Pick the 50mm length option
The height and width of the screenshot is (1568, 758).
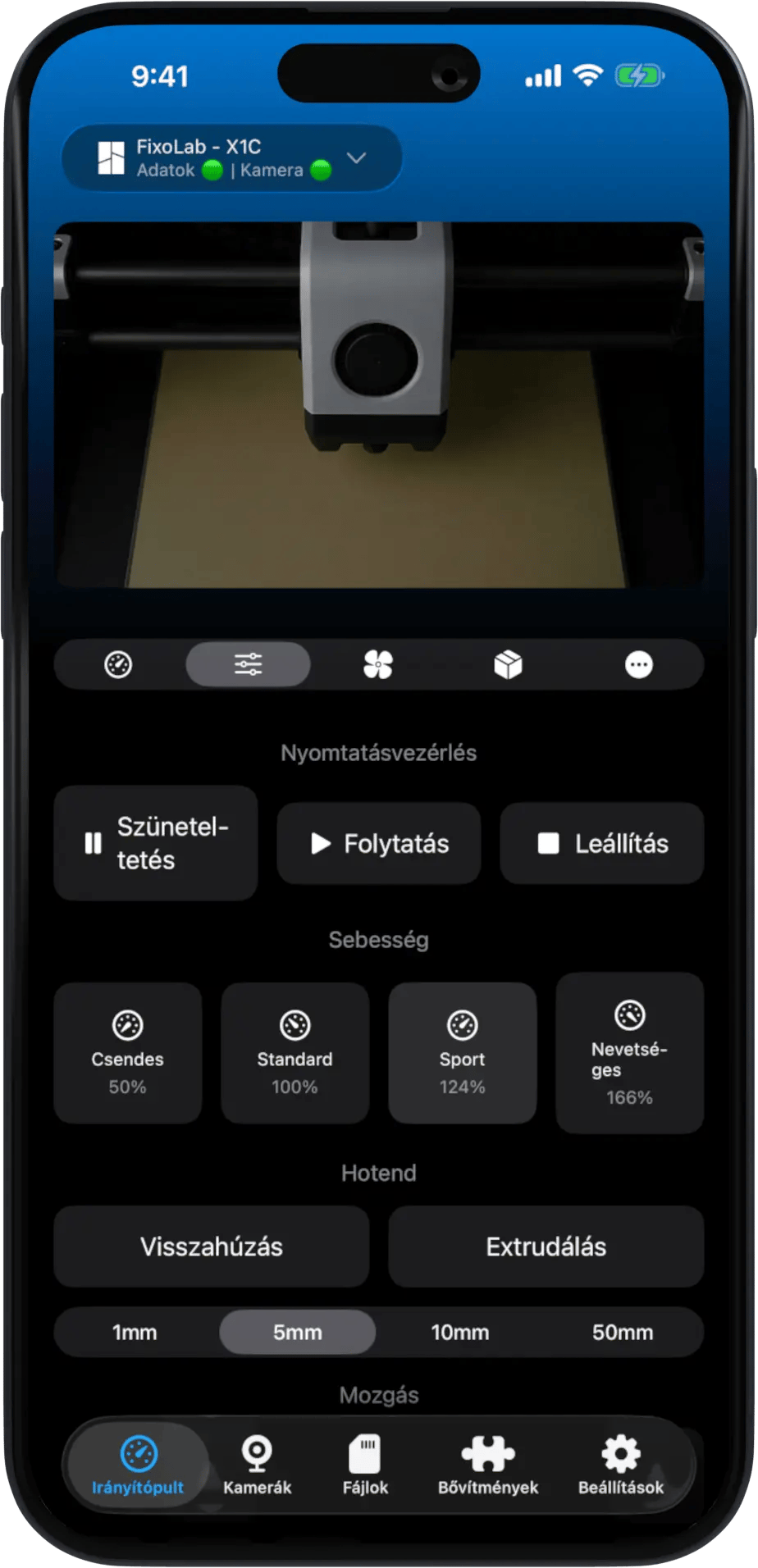click(x=623, y=1333)
